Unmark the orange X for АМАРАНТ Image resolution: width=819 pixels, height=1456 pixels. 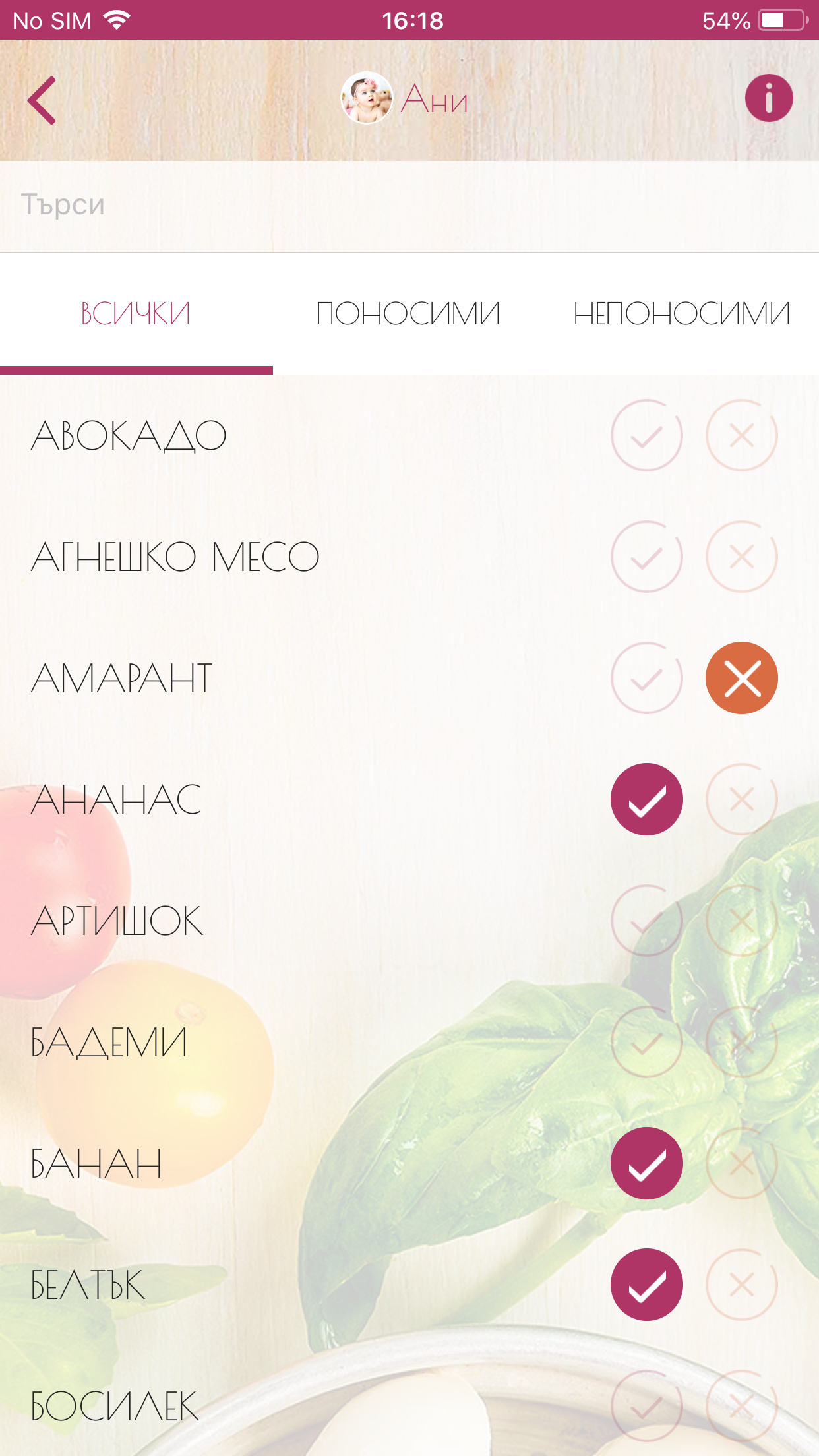coord(741,678)
